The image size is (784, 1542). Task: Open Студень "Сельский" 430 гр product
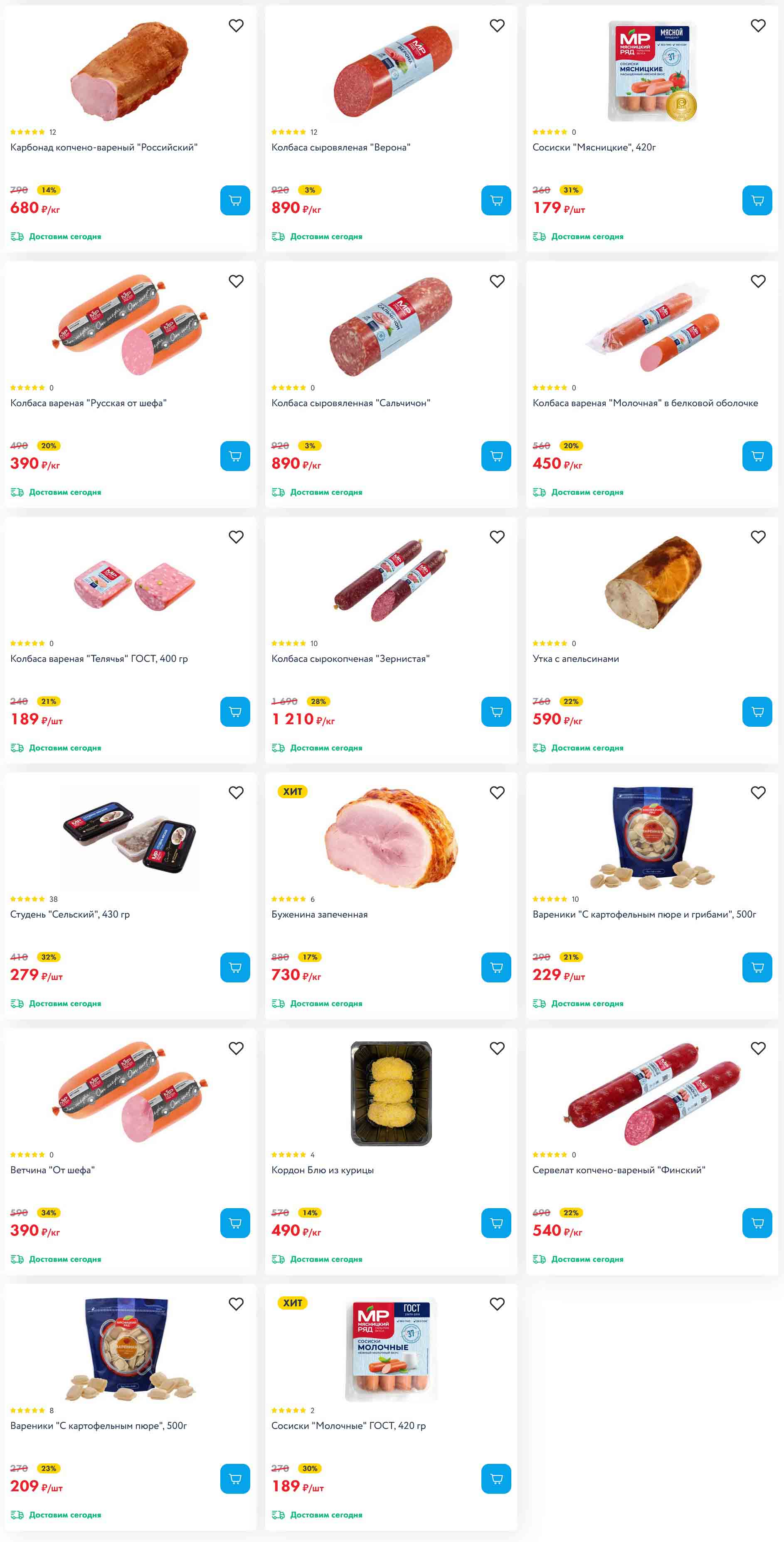[x=70, y=914]
